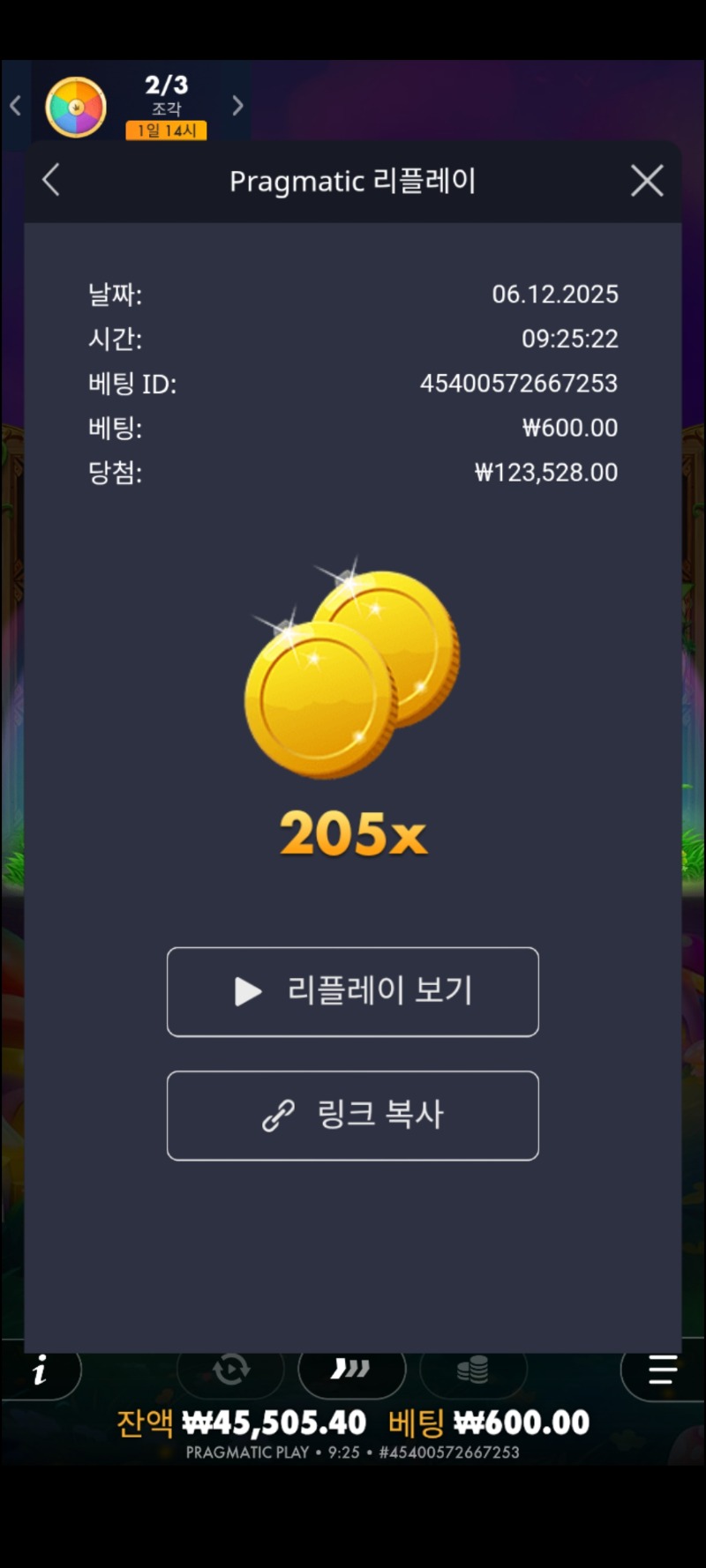Tap the 1일 14시 countdown badge
Viewport: 706px width, 1568px height.
coord(168,131)
